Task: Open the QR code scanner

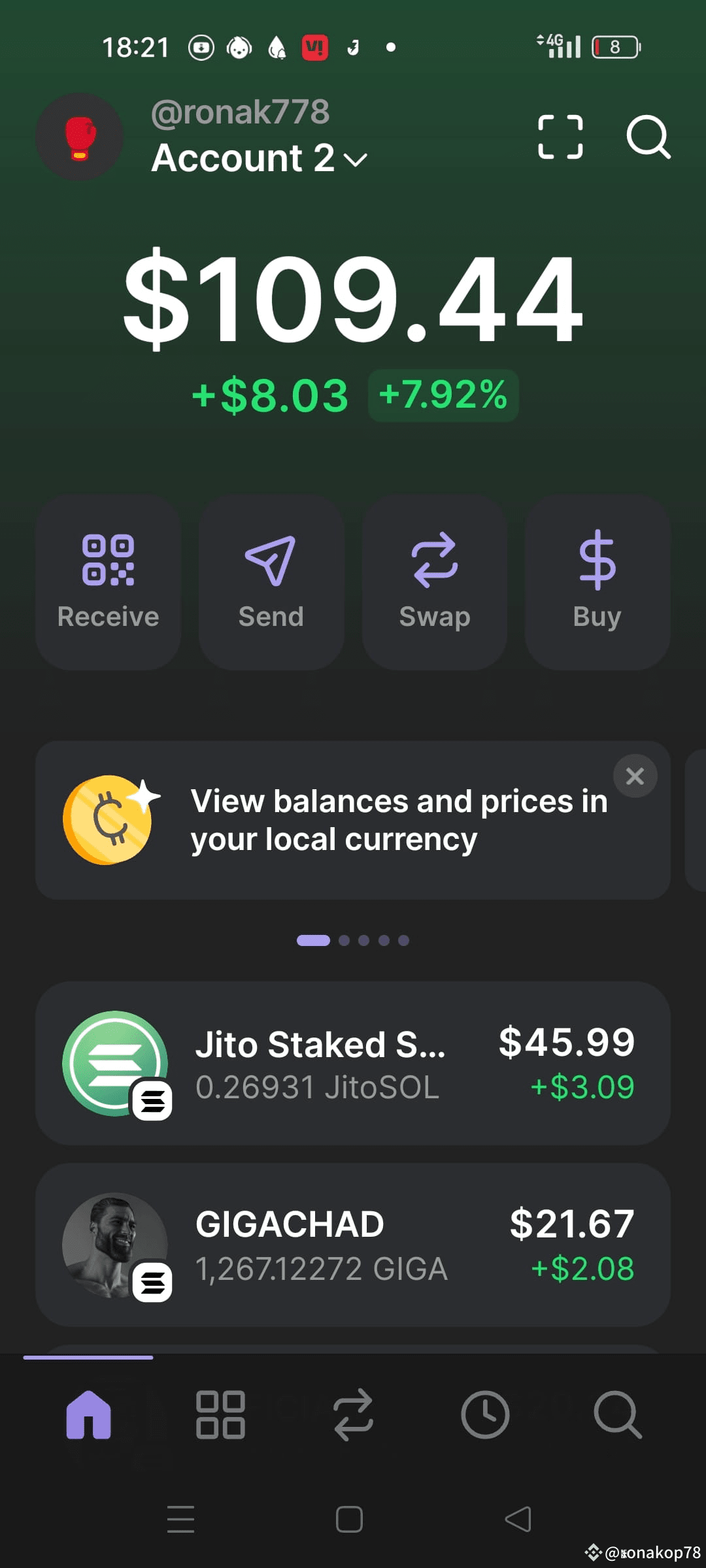Action: (x=560, y=137)
